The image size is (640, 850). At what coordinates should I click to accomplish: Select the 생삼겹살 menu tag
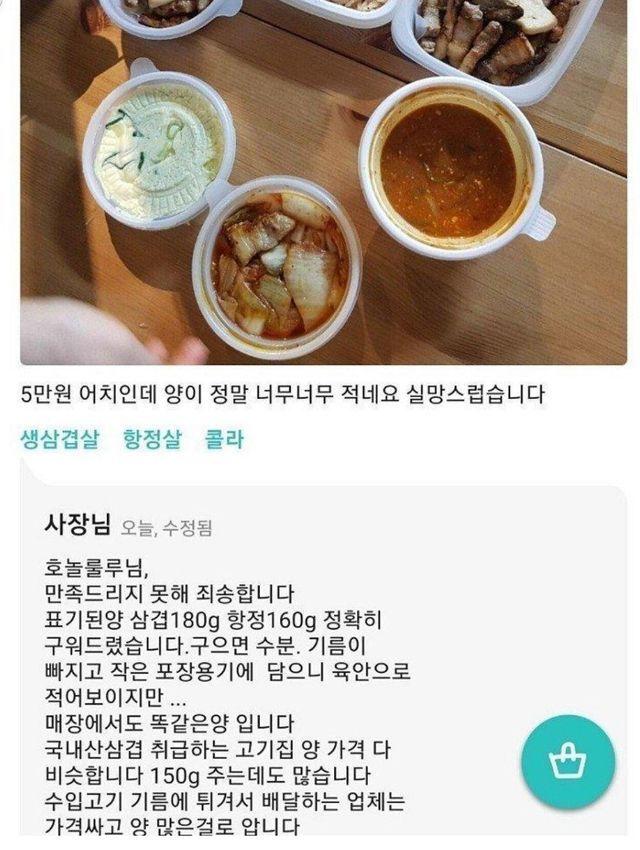pyautogui.click(x=60, y=439)
